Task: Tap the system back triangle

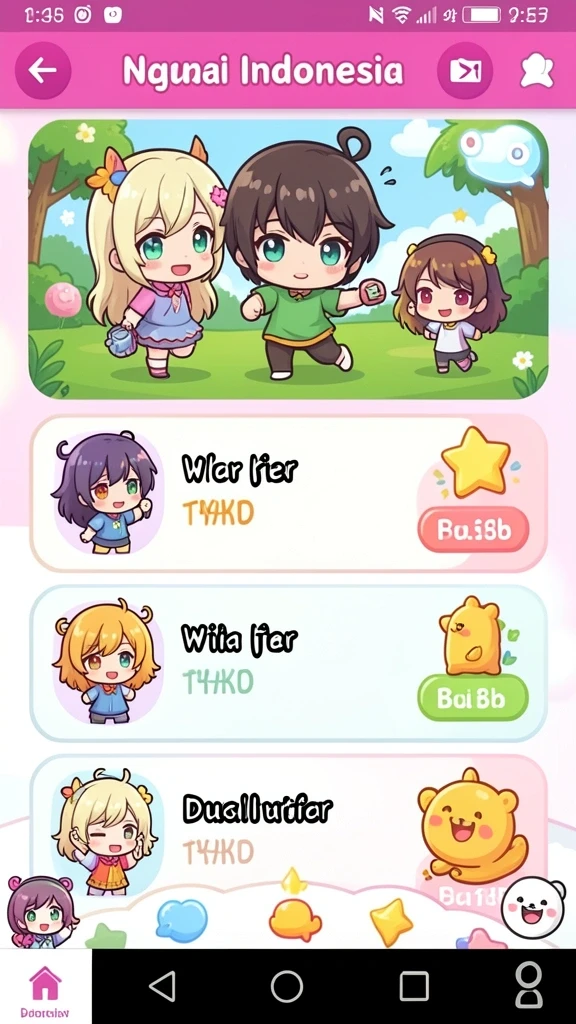Action: 162,986
